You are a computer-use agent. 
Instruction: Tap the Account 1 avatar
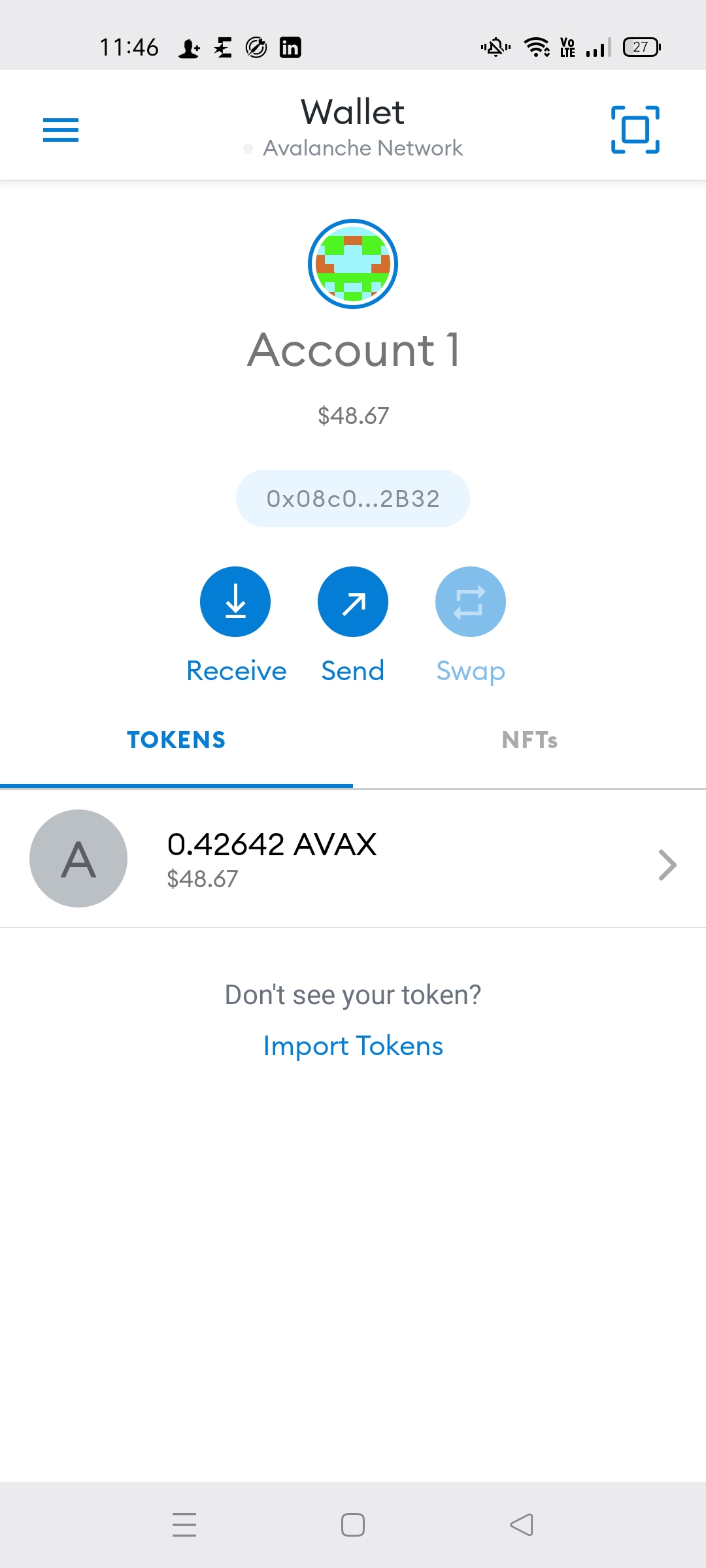[353, 264]
